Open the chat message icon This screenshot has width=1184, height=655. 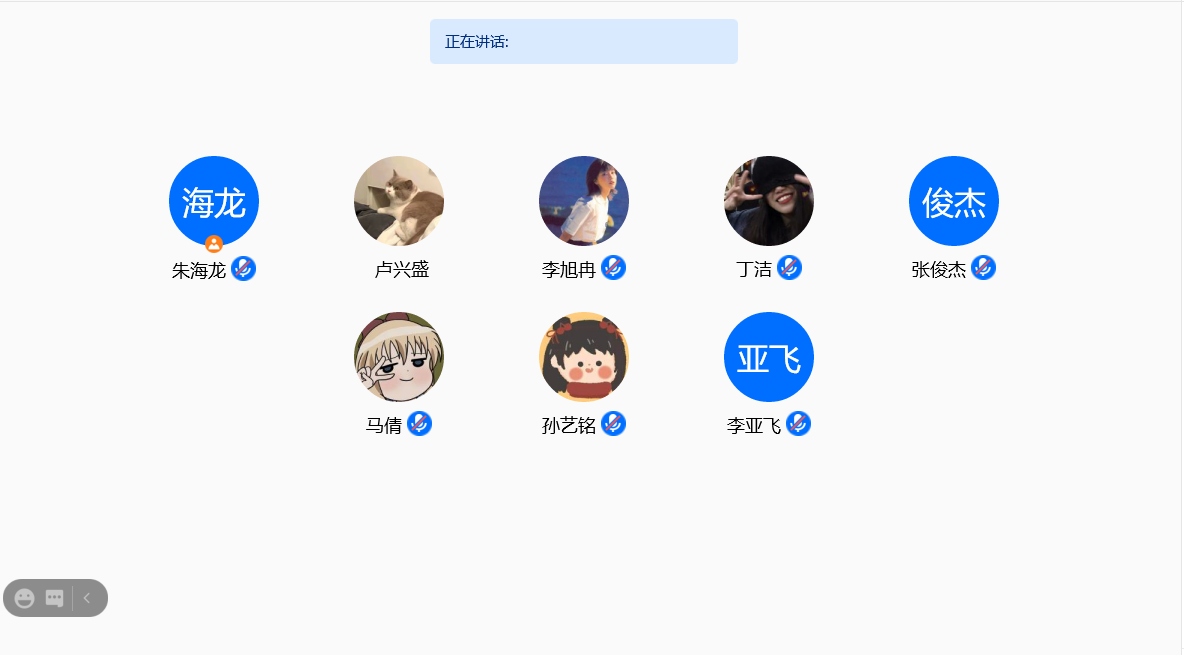click(55, 598)
